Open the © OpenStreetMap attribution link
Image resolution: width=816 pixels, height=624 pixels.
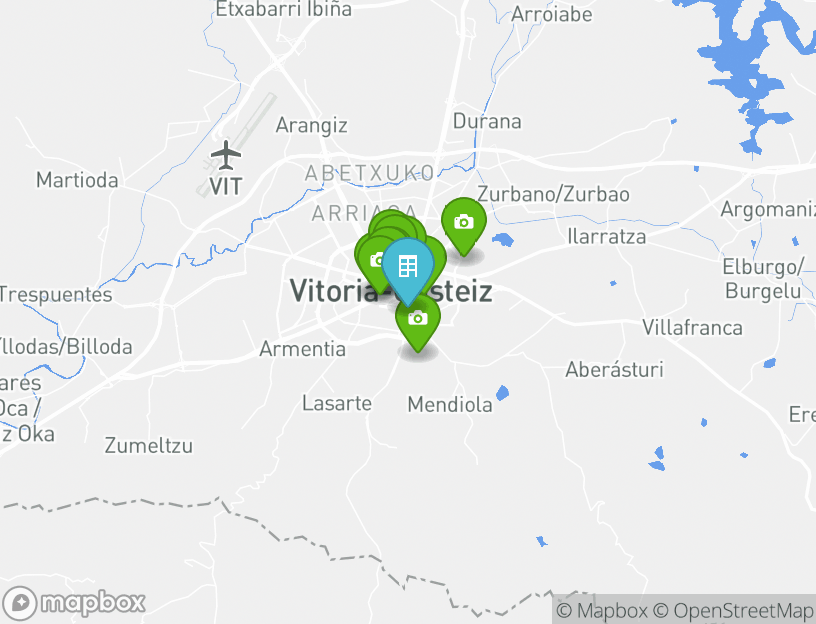[733, 610]
